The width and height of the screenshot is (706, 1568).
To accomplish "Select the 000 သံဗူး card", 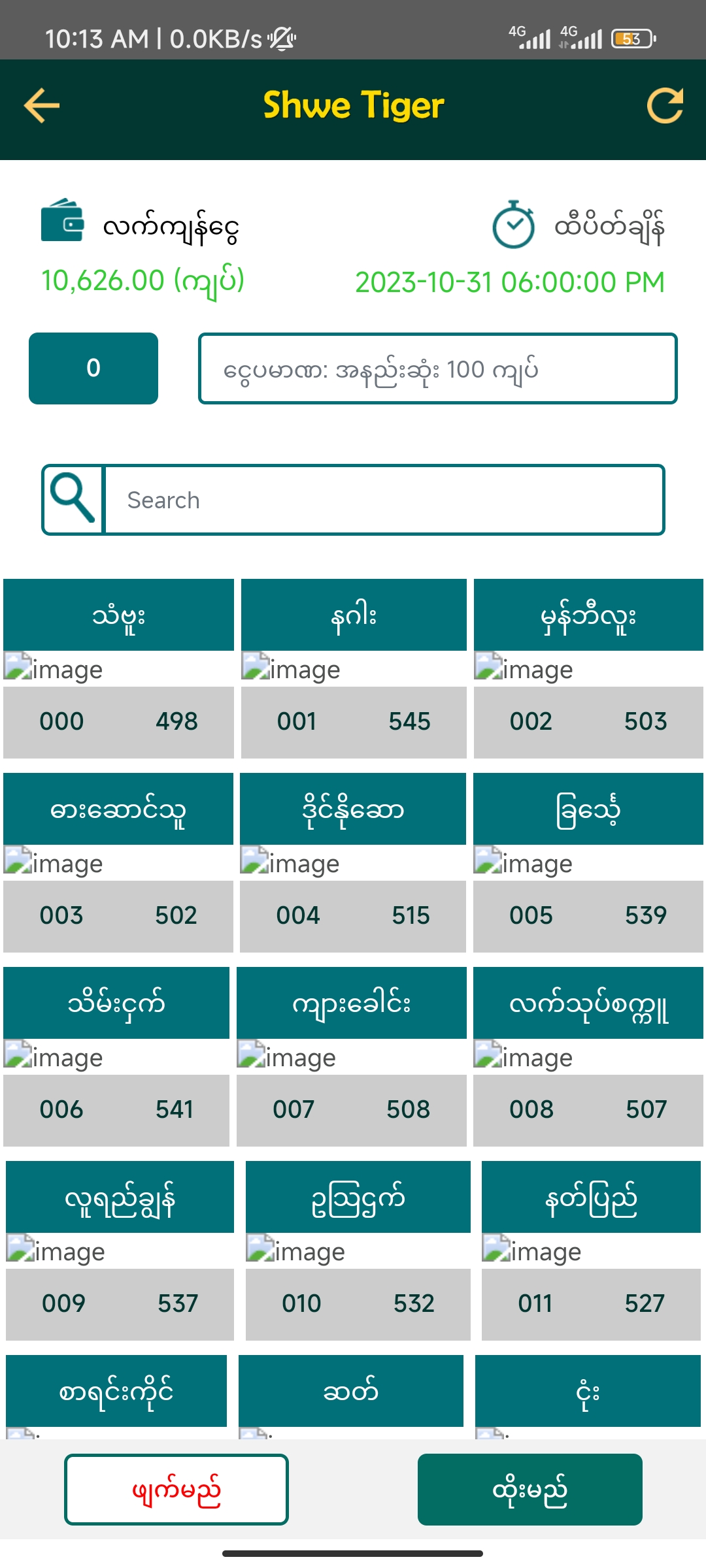I will [118, 668].
